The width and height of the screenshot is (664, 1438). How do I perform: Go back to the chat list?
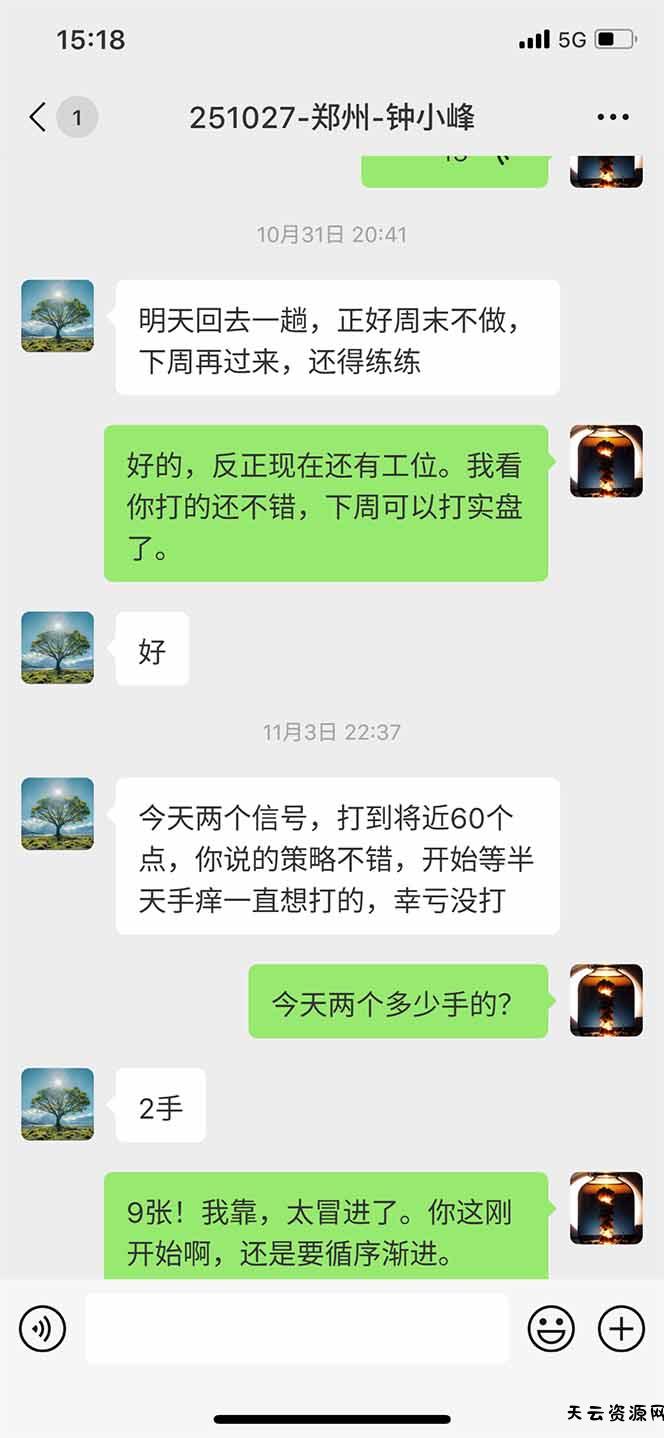tap(38, 117)
